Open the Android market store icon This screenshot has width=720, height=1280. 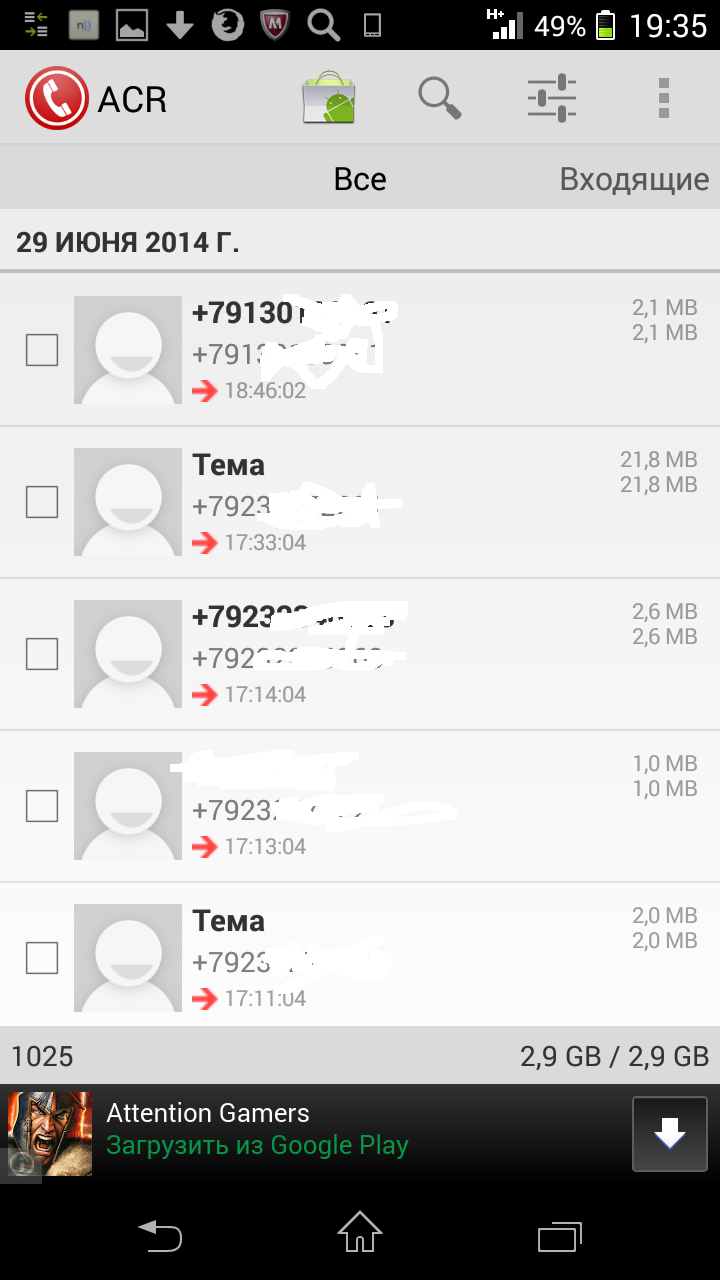[x=330, y=98]
